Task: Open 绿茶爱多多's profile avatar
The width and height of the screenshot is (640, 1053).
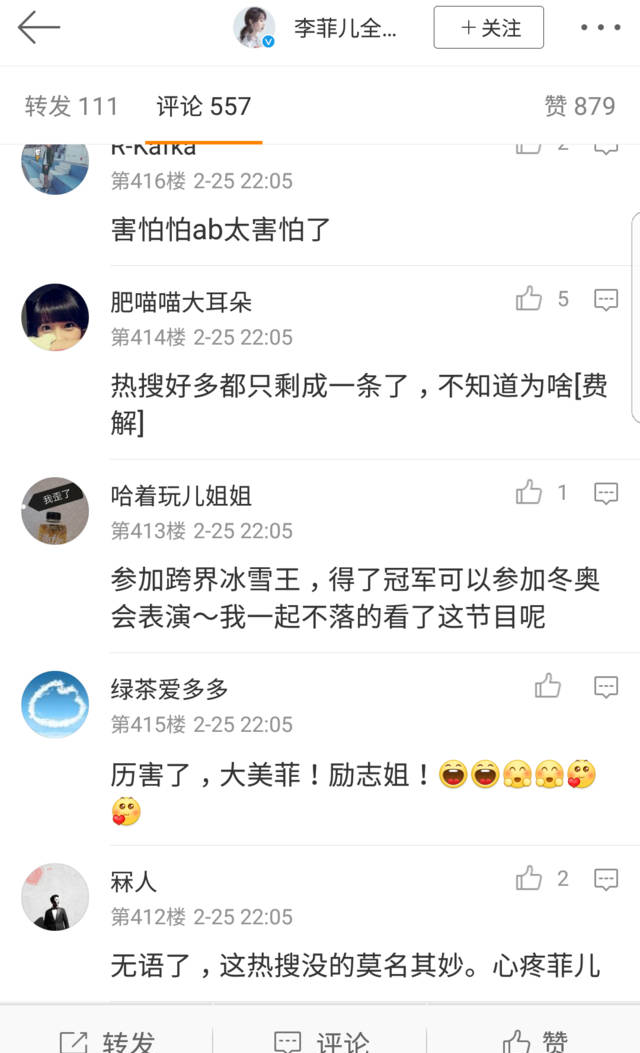Action: [55, 704]
